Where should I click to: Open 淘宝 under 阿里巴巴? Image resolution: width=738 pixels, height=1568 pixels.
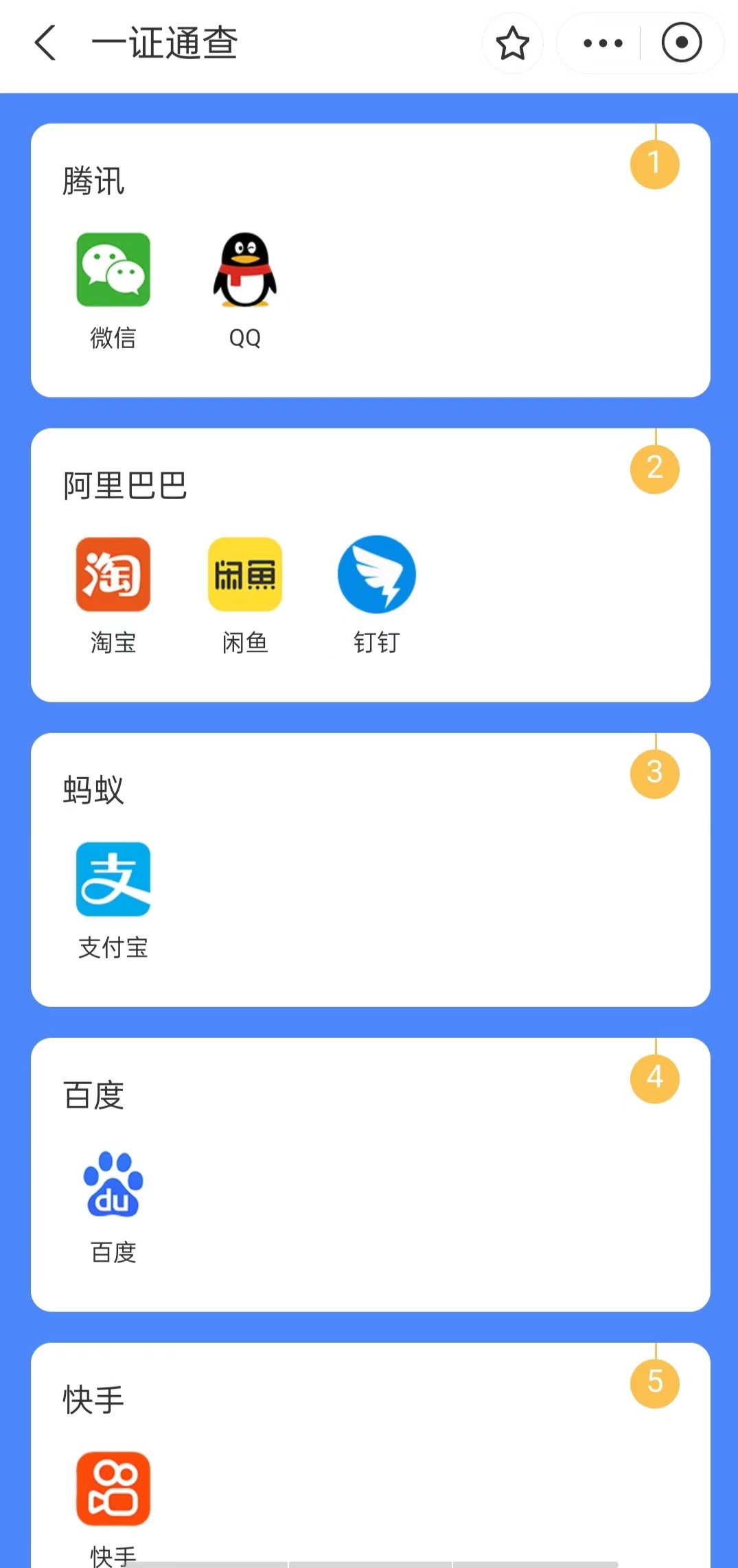(x=113, y=575)
